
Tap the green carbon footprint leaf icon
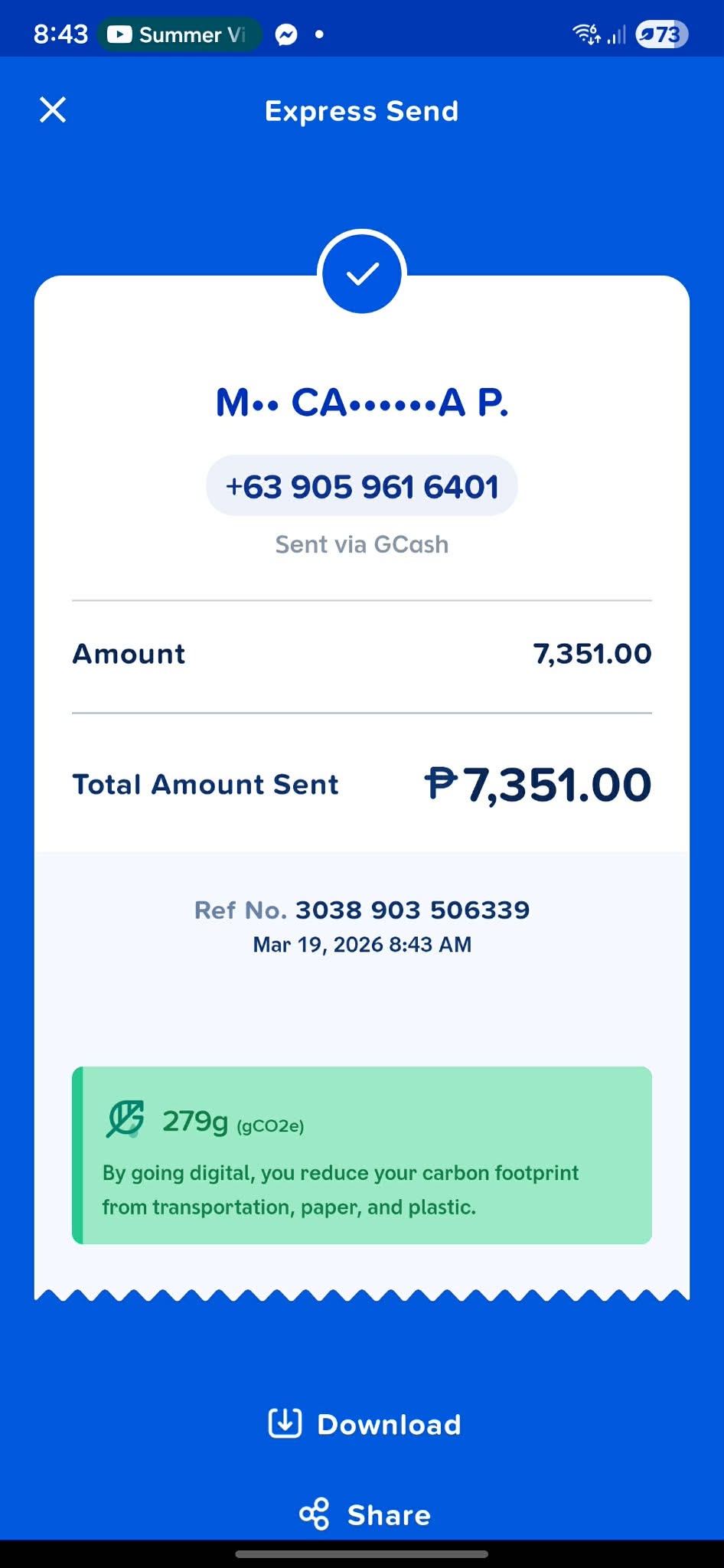point(126,1119)
